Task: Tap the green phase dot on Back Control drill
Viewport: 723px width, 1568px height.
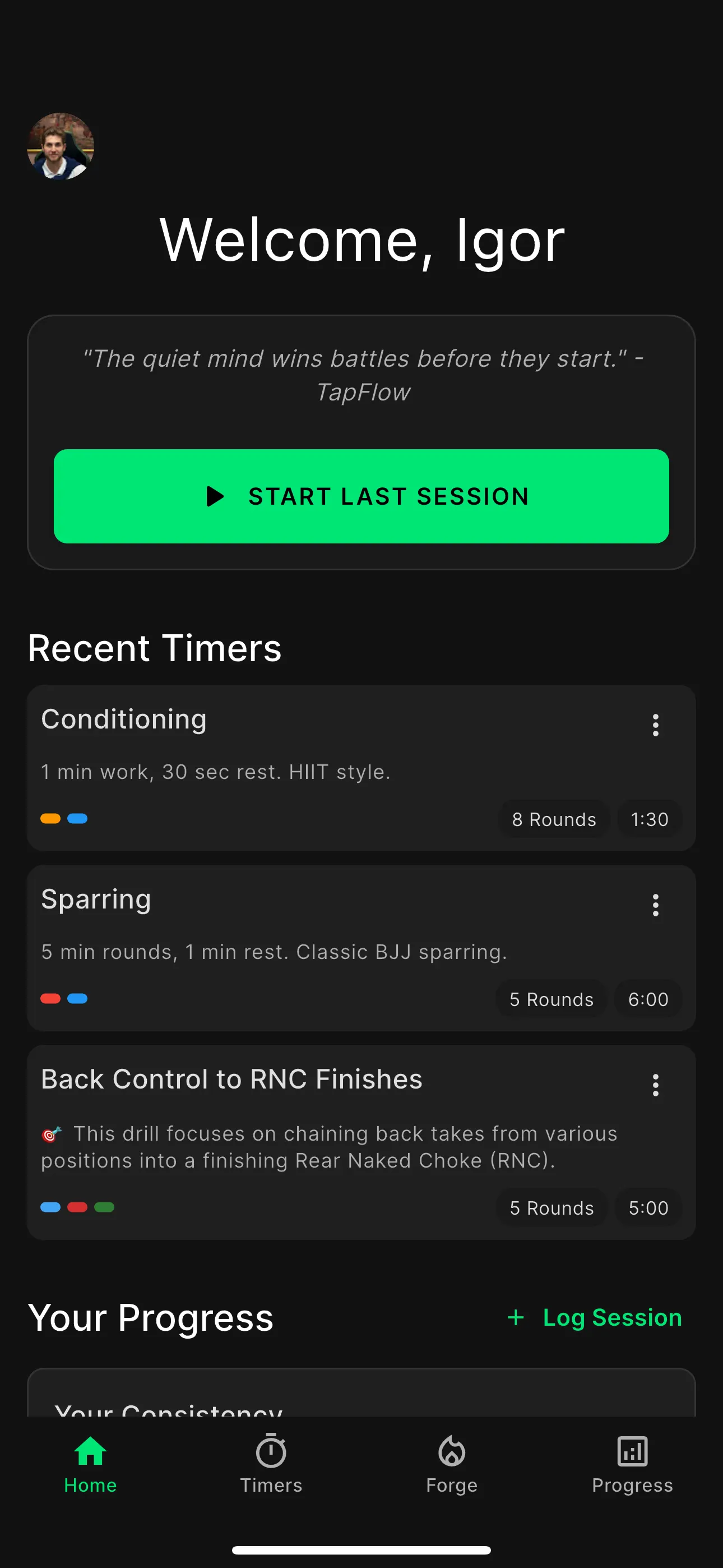Action: point(104,1207)
